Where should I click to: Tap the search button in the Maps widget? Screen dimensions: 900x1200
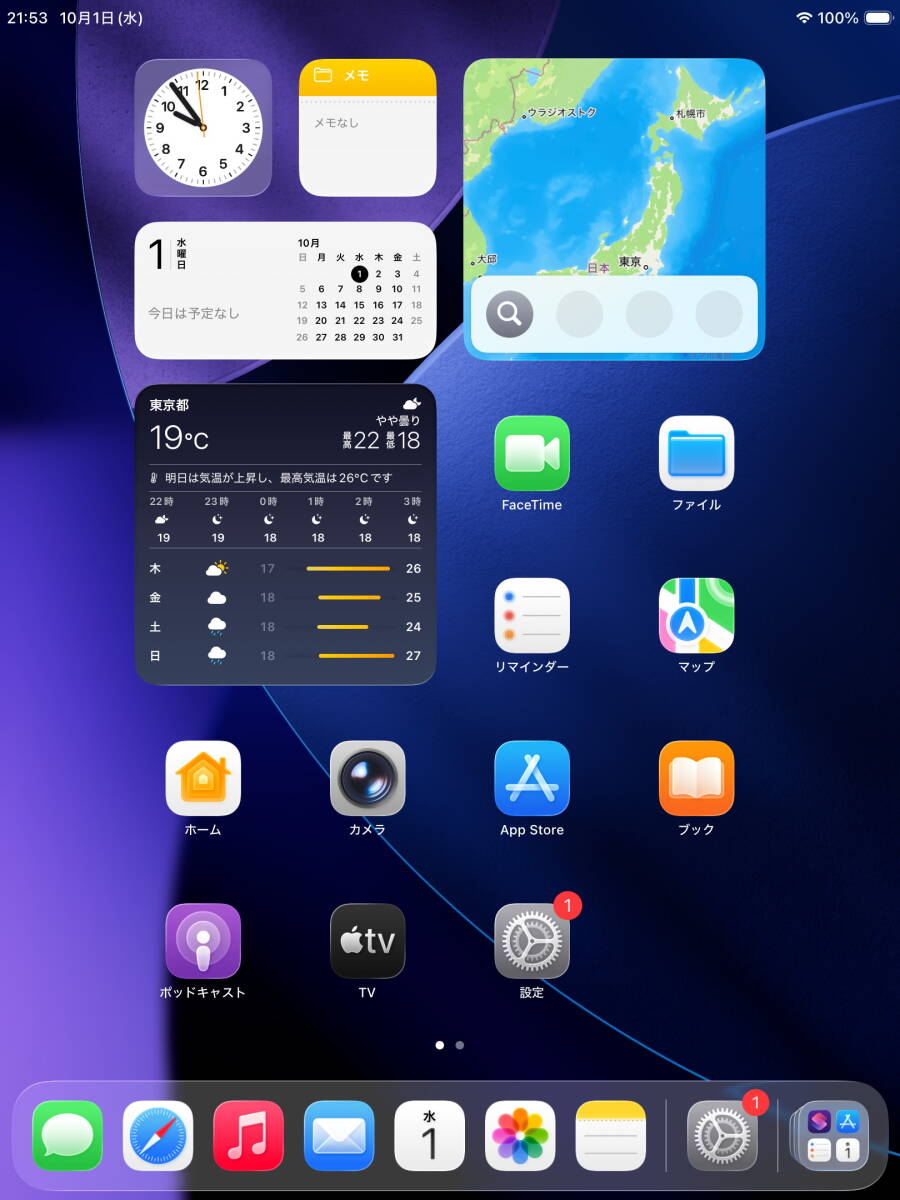pos(509,315)
